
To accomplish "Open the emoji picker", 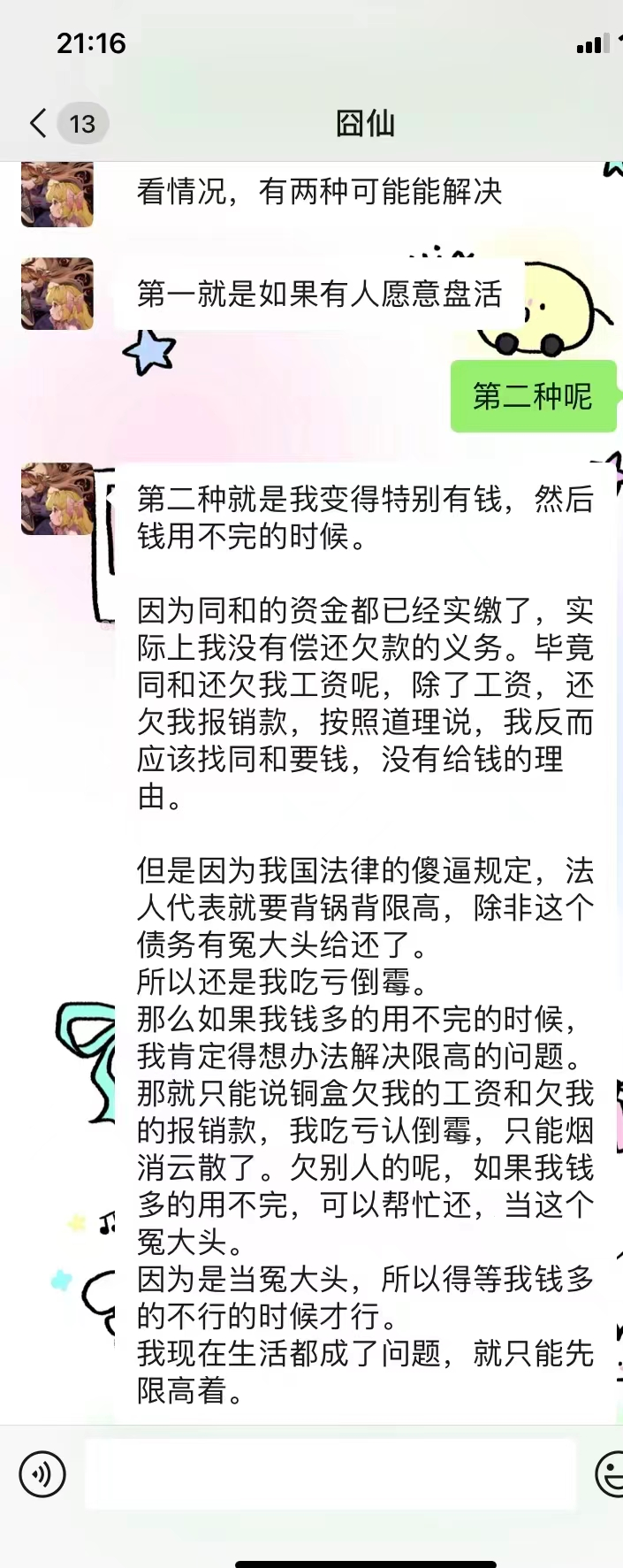I will 611,1474.
